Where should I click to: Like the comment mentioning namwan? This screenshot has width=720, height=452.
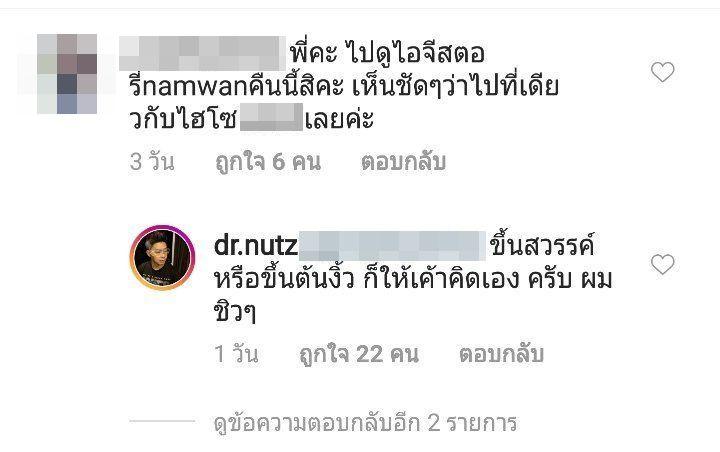[x=663, y=72]
